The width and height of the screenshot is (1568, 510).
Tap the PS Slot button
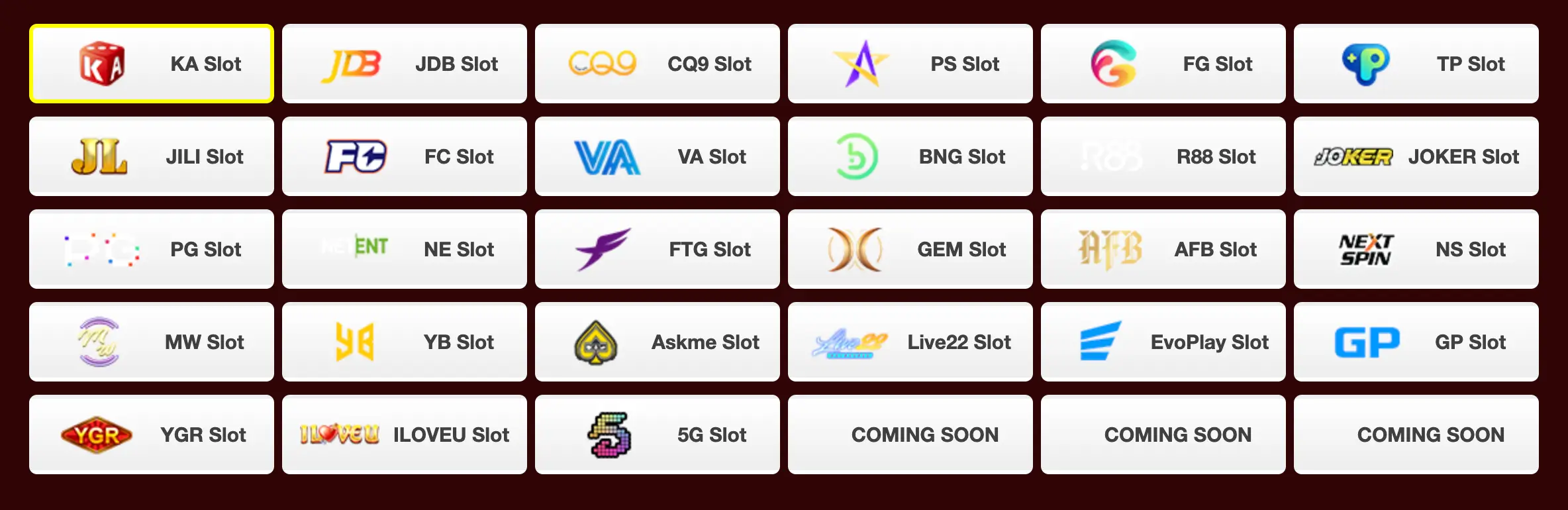[910, 64]
